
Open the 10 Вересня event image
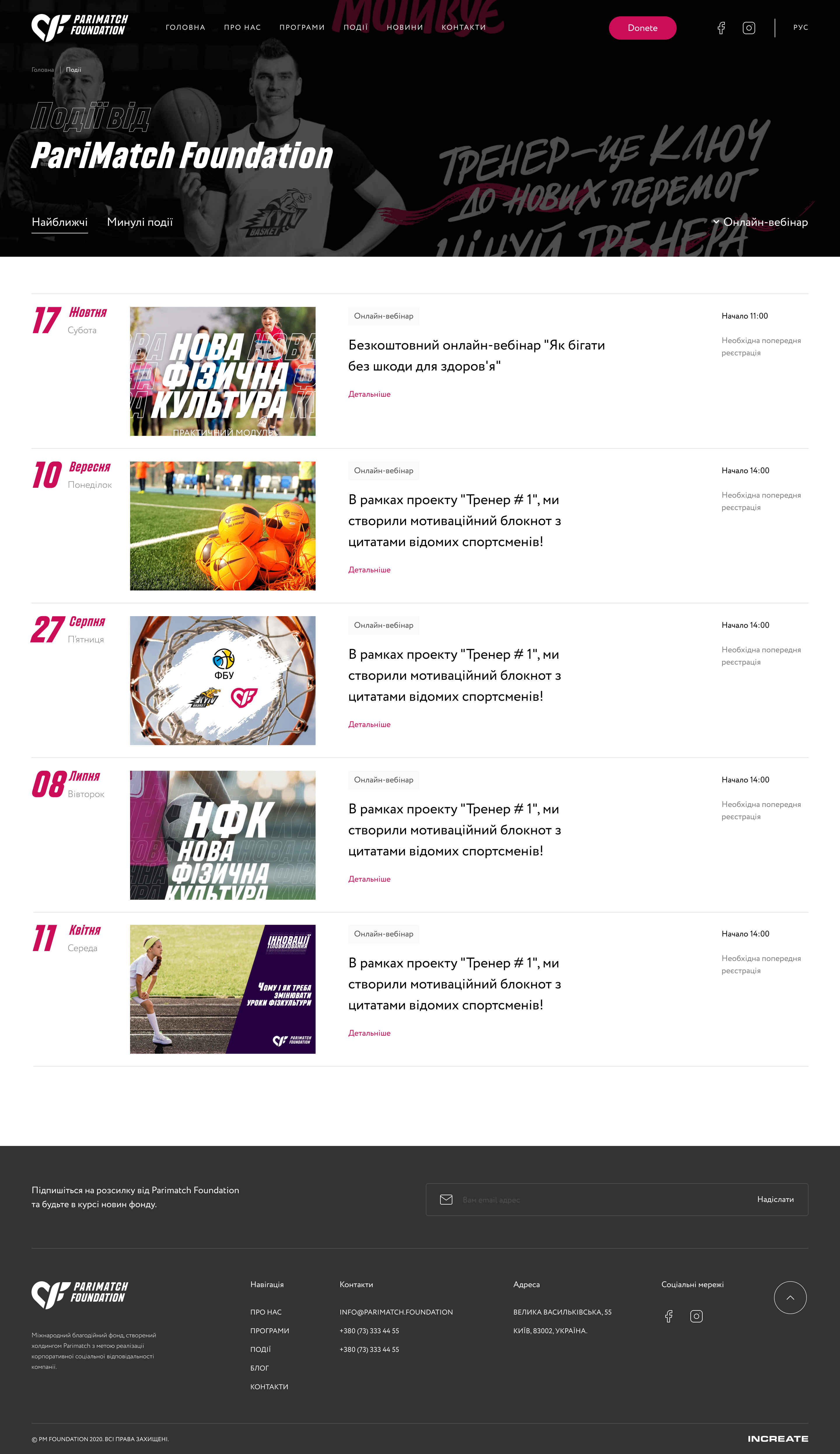(x=223, y=526)
